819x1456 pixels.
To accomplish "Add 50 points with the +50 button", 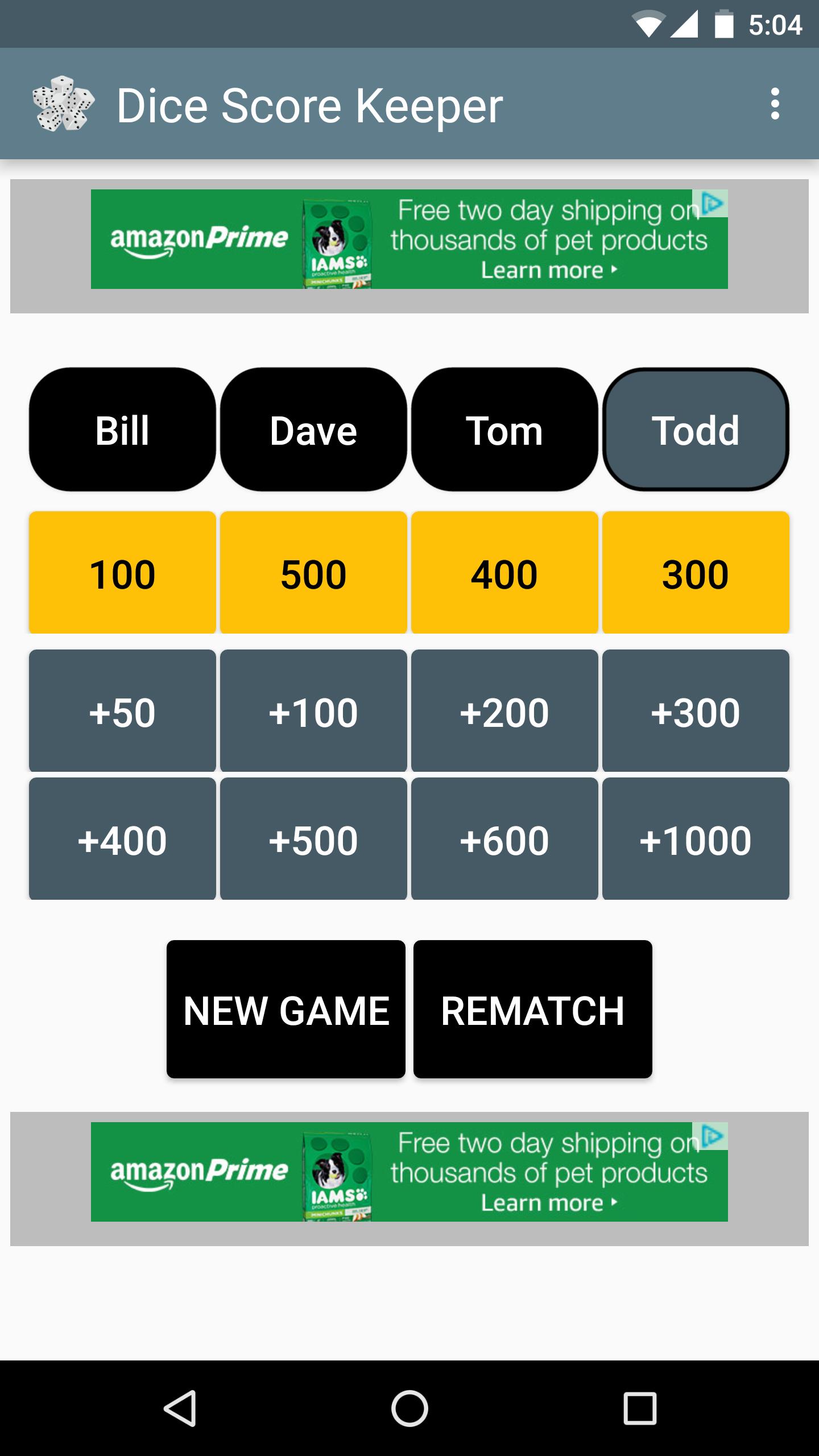I will (x=122, y=712).
